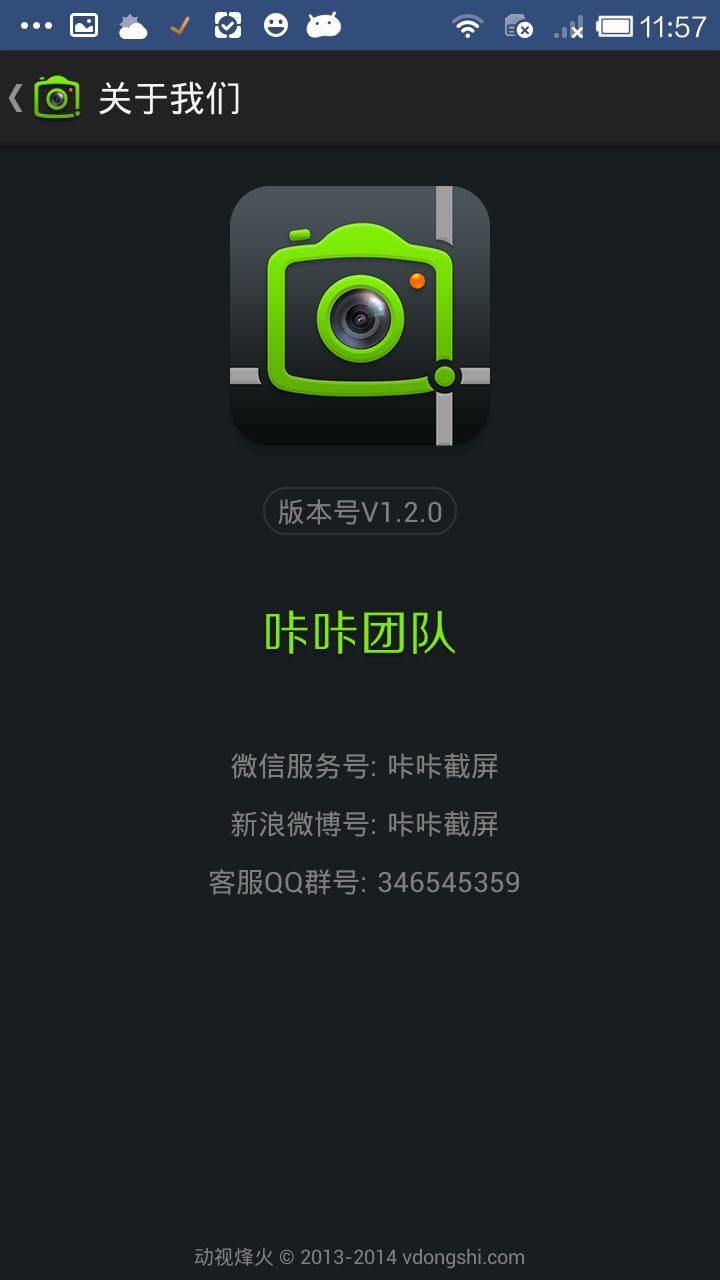
Task: Tap the 版本号V1.2.0 version badge
Action: coord(359,511)
